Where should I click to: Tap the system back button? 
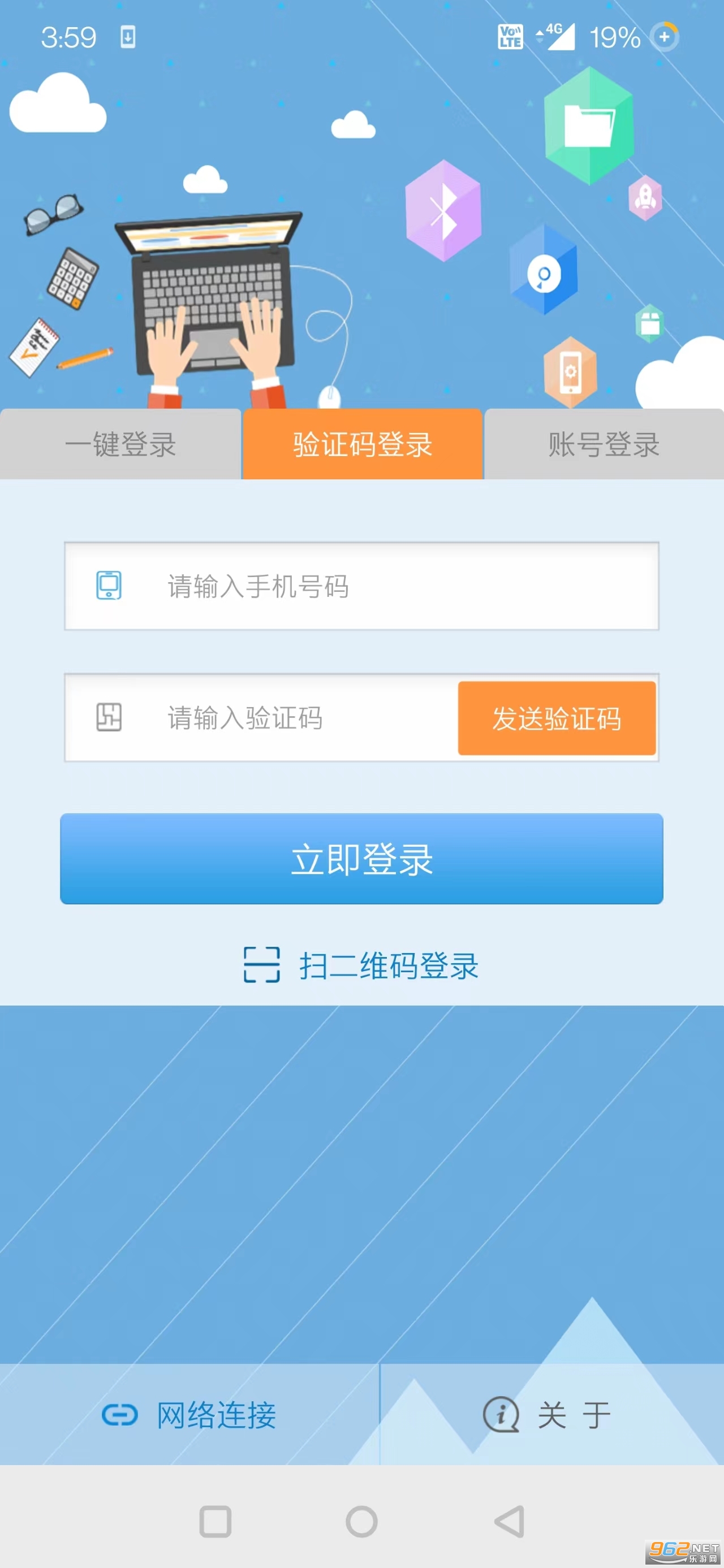509,1522
